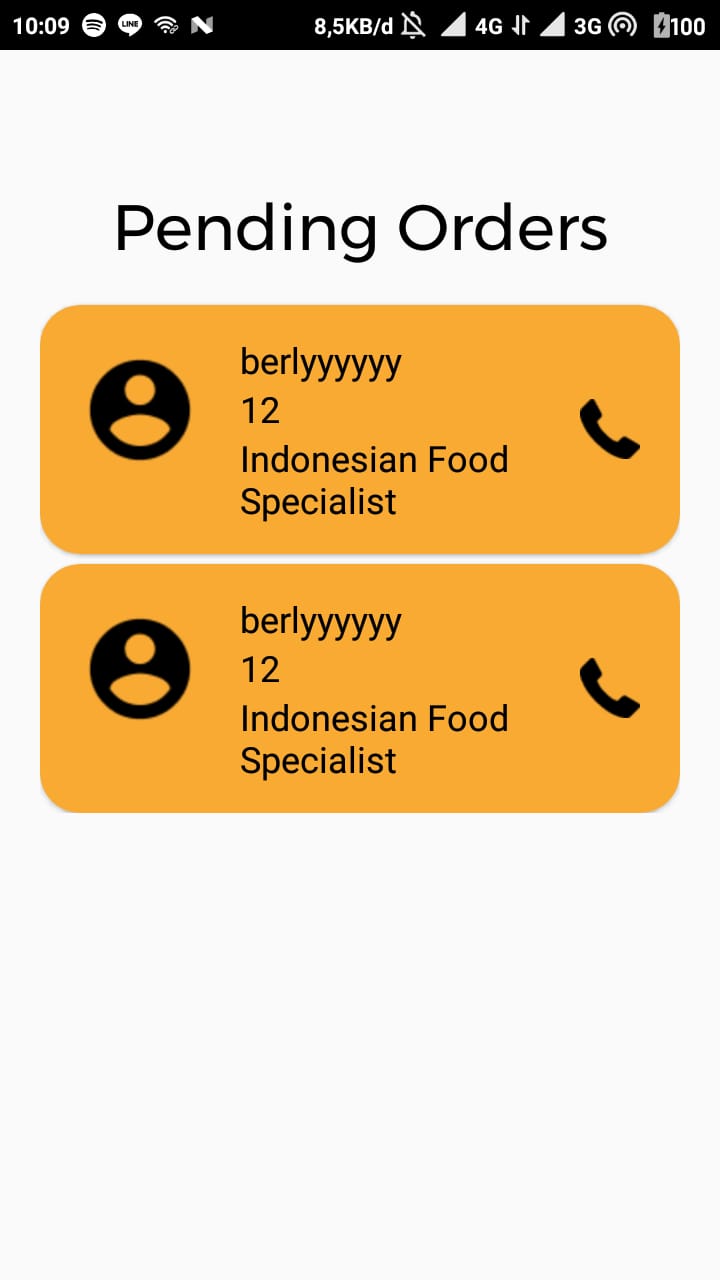Call berlyyyyyy from the first pending order

[609, 429]
